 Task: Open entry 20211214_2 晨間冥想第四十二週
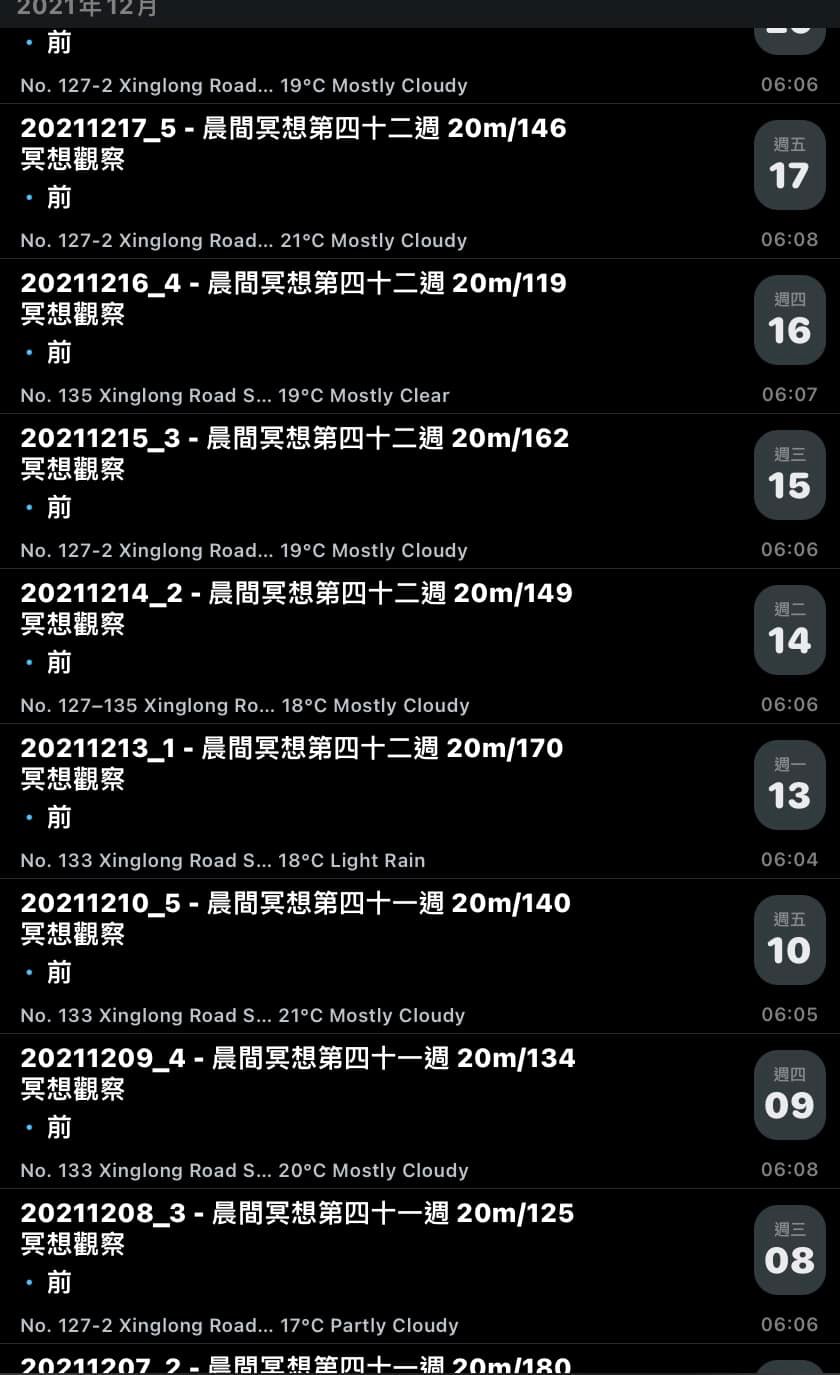coord(296,594)
